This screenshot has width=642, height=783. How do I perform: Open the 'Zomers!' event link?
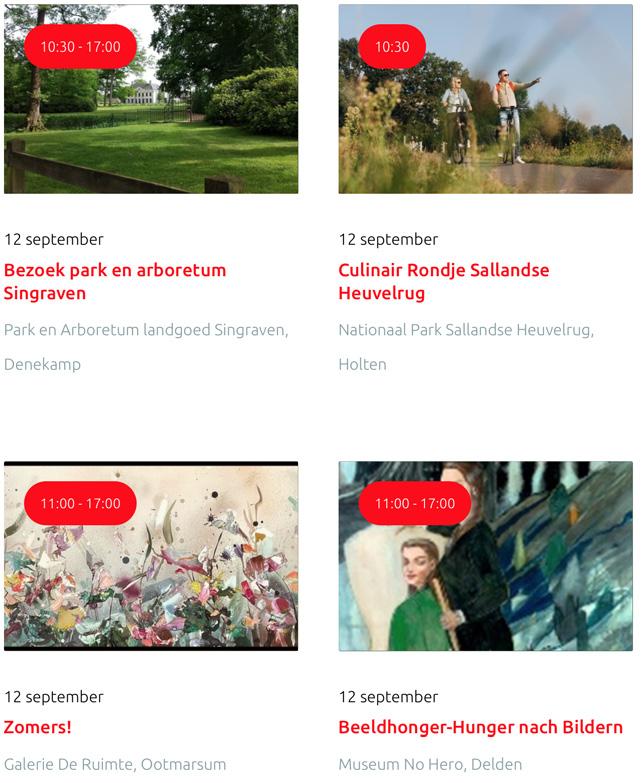click(x=38, y=727)
